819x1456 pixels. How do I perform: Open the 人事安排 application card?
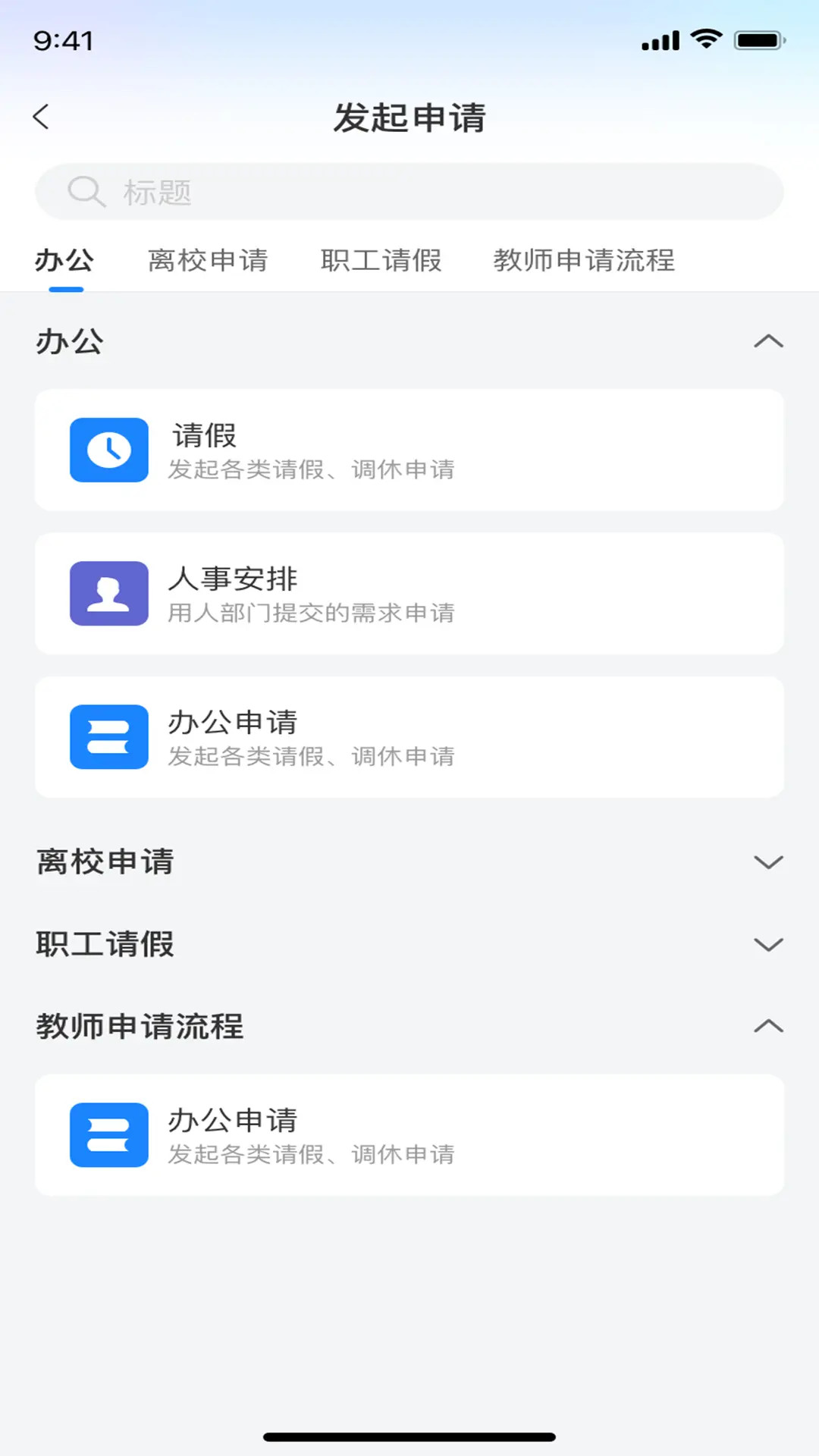click(409, 594)
